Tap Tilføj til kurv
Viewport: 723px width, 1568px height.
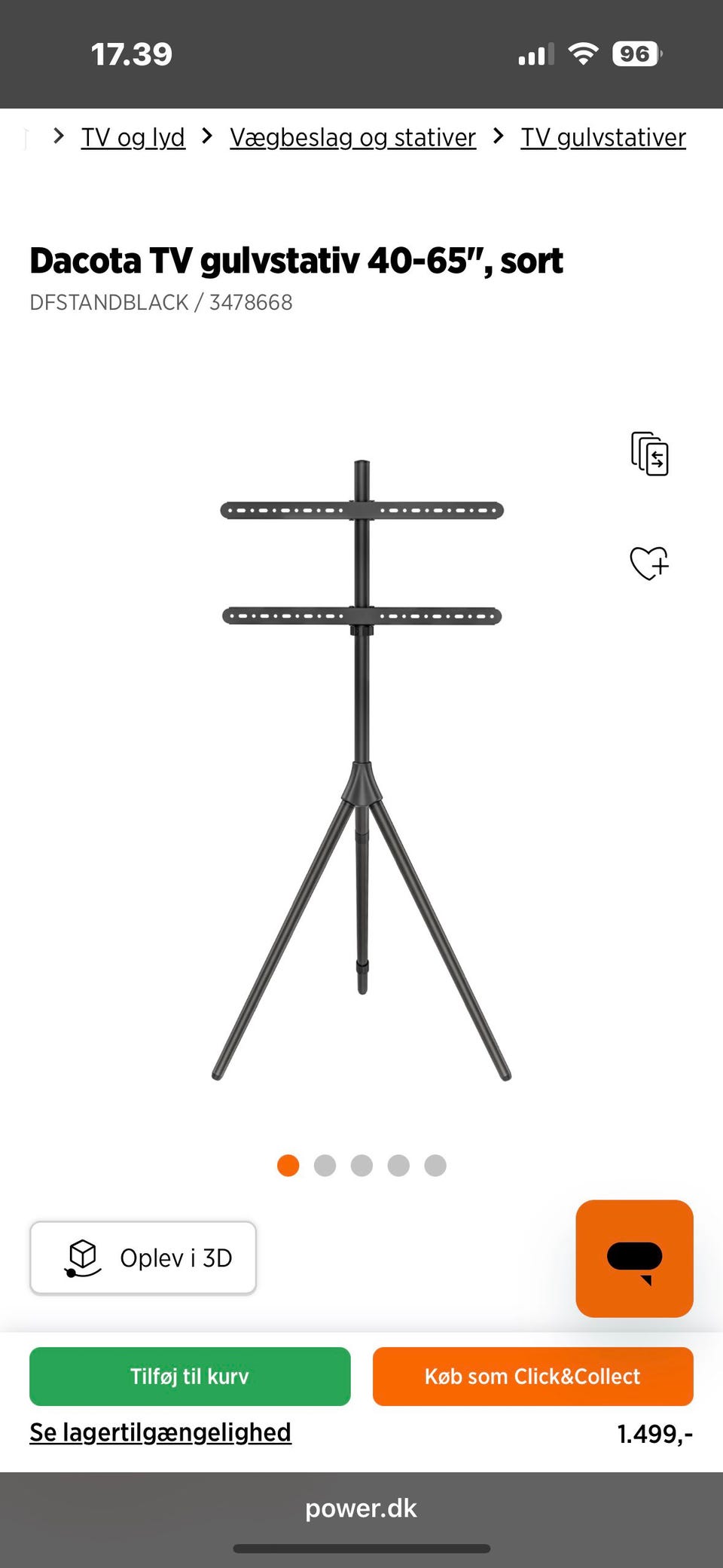[x=190, y=1377]
